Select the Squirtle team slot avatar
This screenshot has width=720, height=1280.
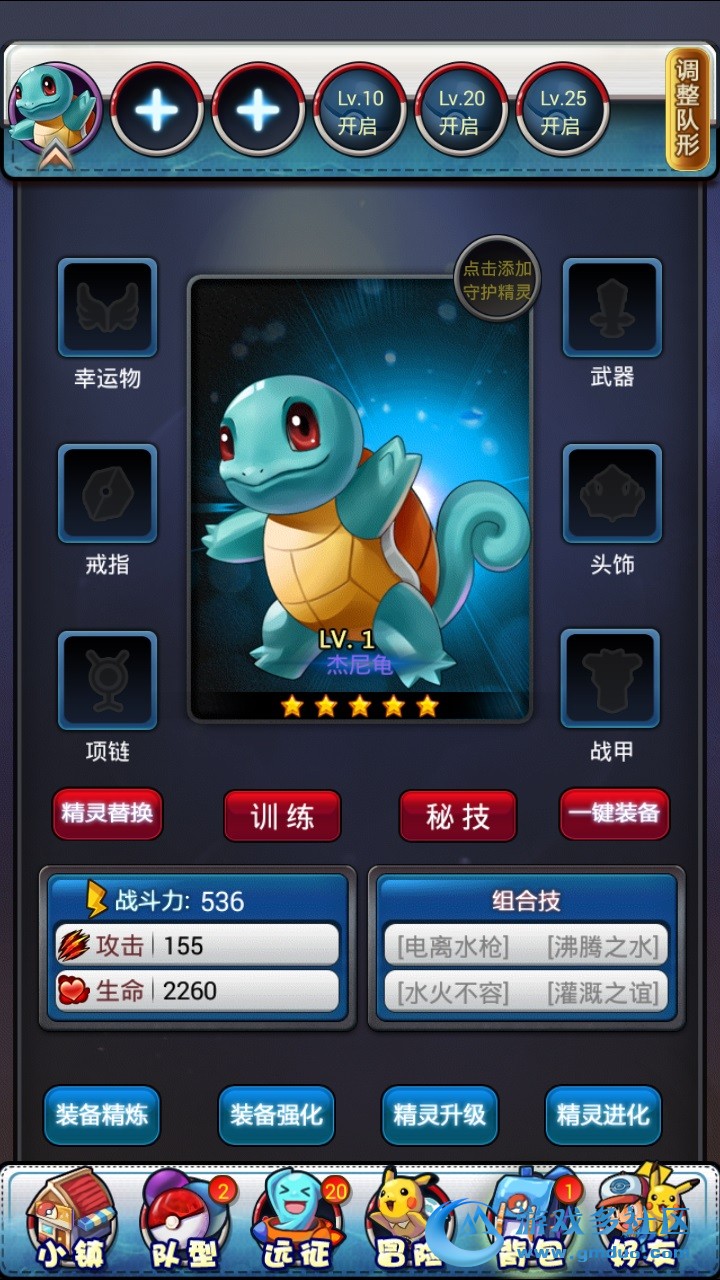(53, 107)
